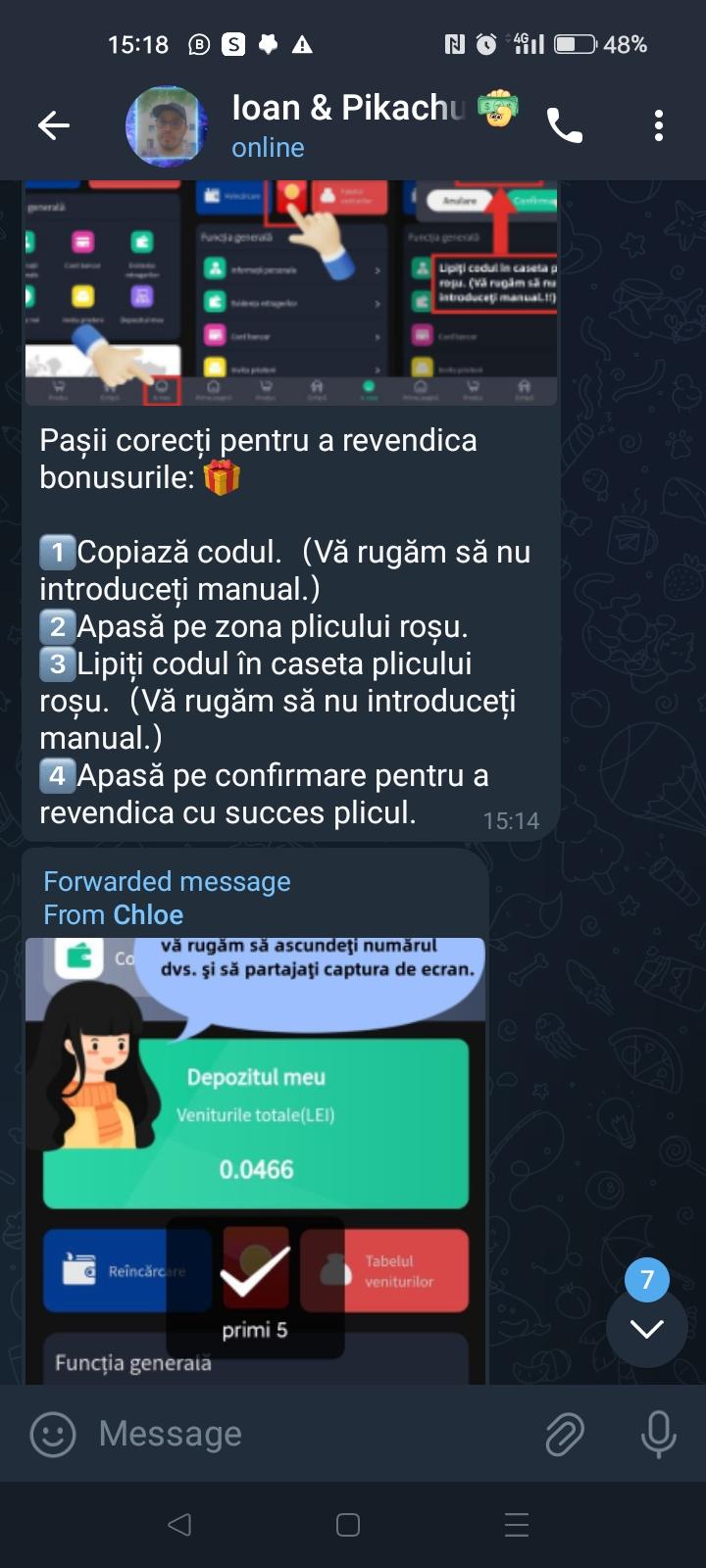706x1568 pixels.
Task: Open the emoji picker
Action: coord(53,1435)
